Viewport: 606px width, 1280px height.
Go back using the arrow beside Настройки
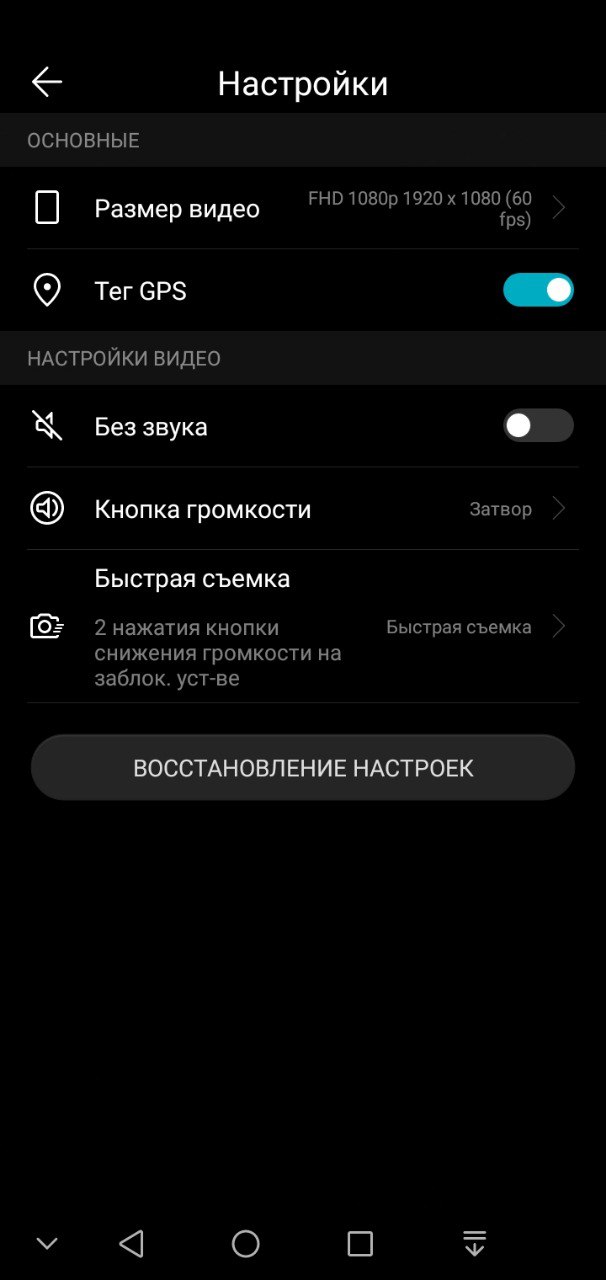point(47,82)
